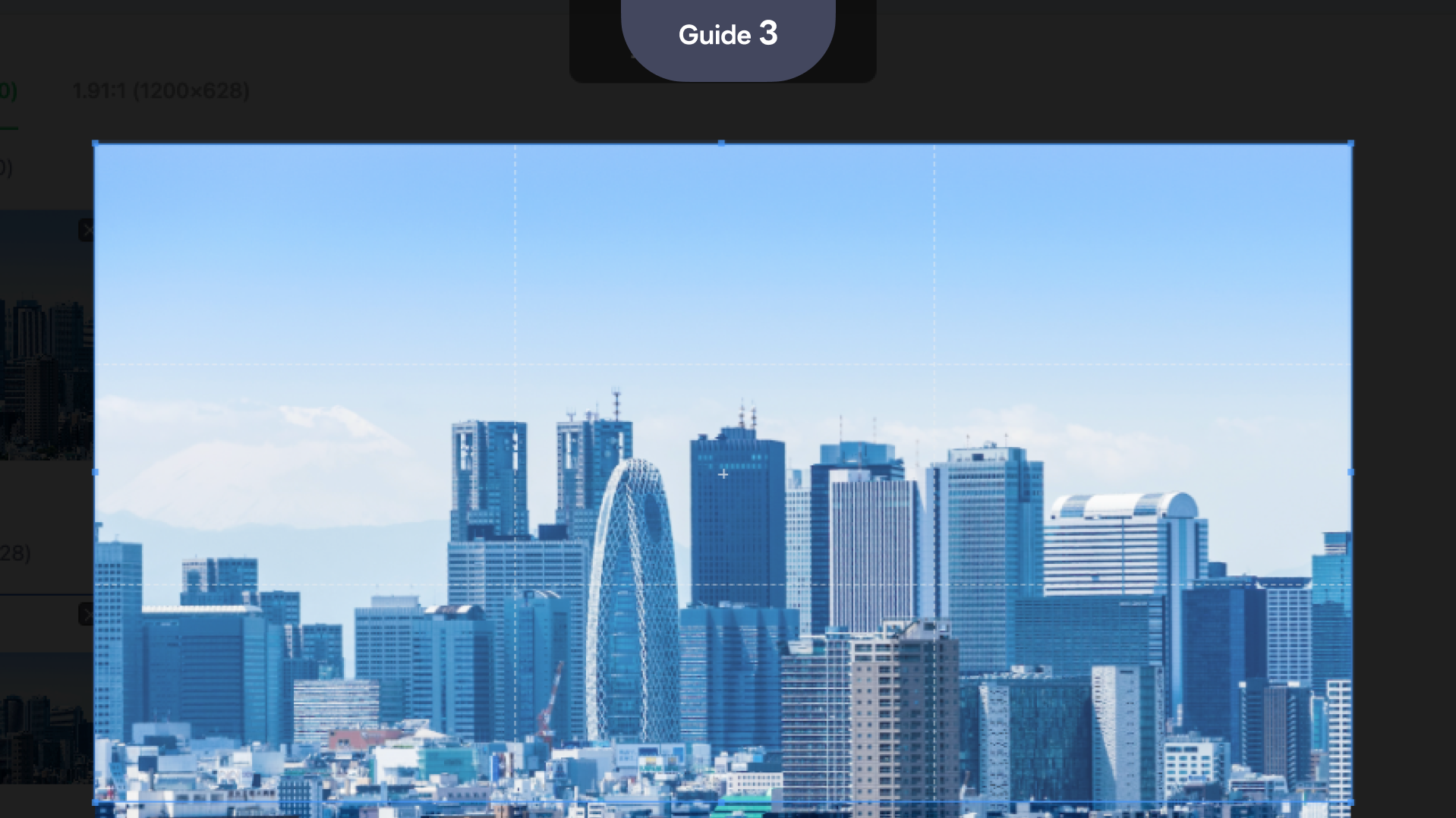
Task: Select the right-edge middle crop handle
Action: pyautogui.click(x=1350, y=472)
